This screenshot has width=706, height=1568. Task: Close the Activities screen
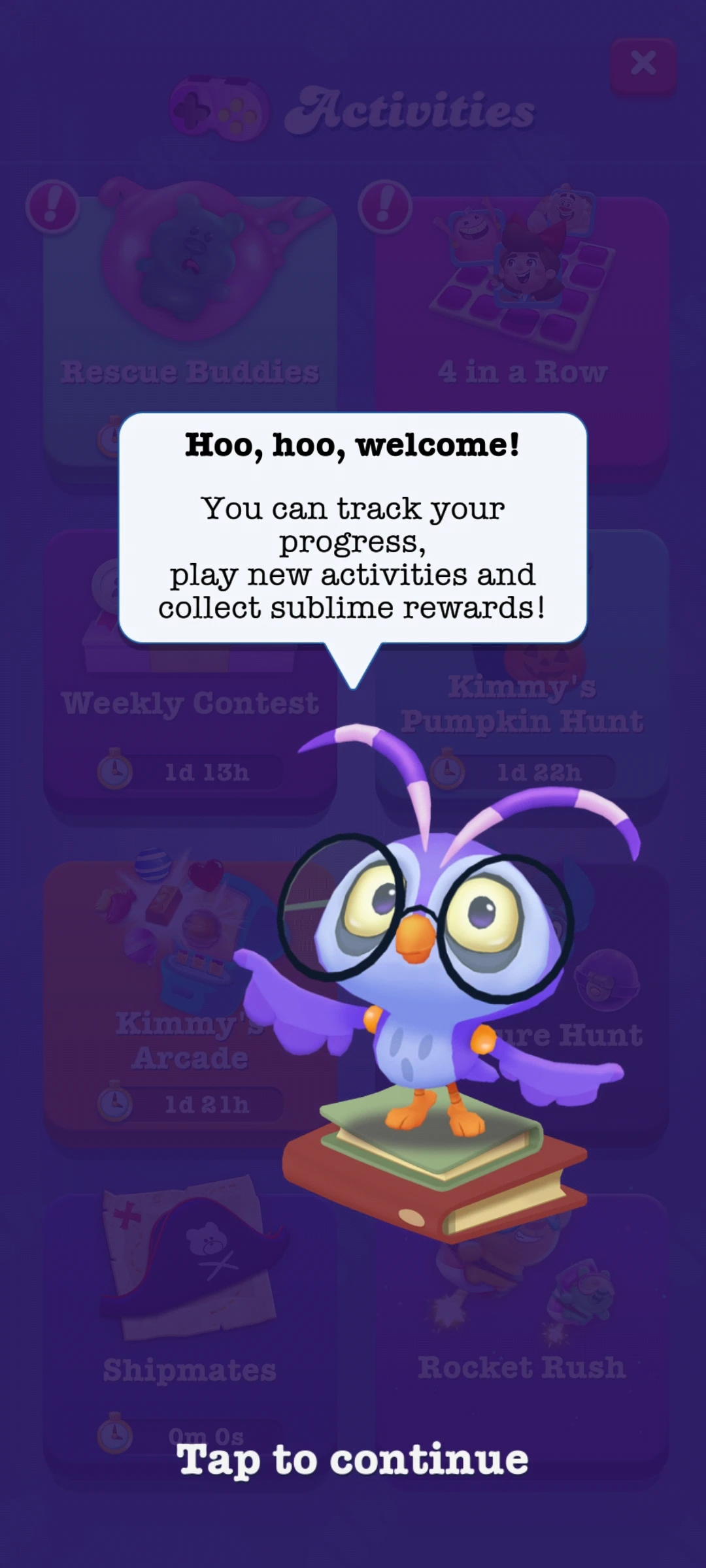[643, 63]
